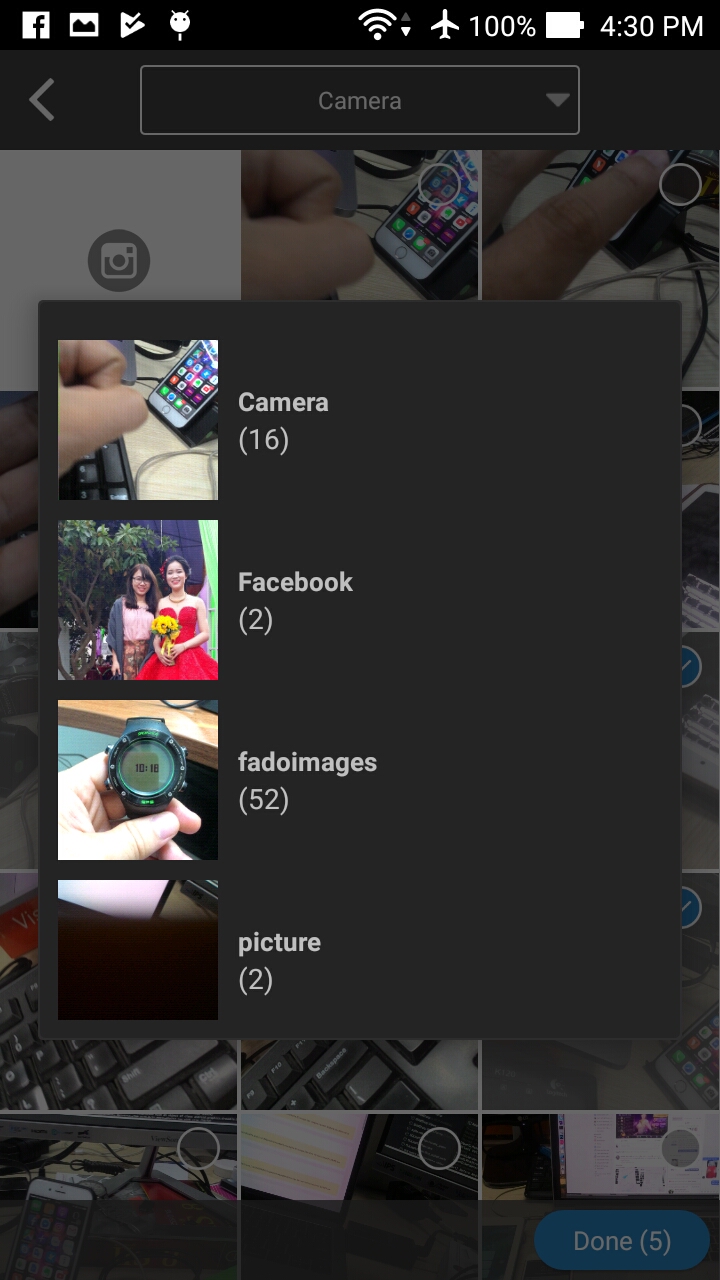Open the Facebook album
720x1280 pixels.
[x=360, y=600]
